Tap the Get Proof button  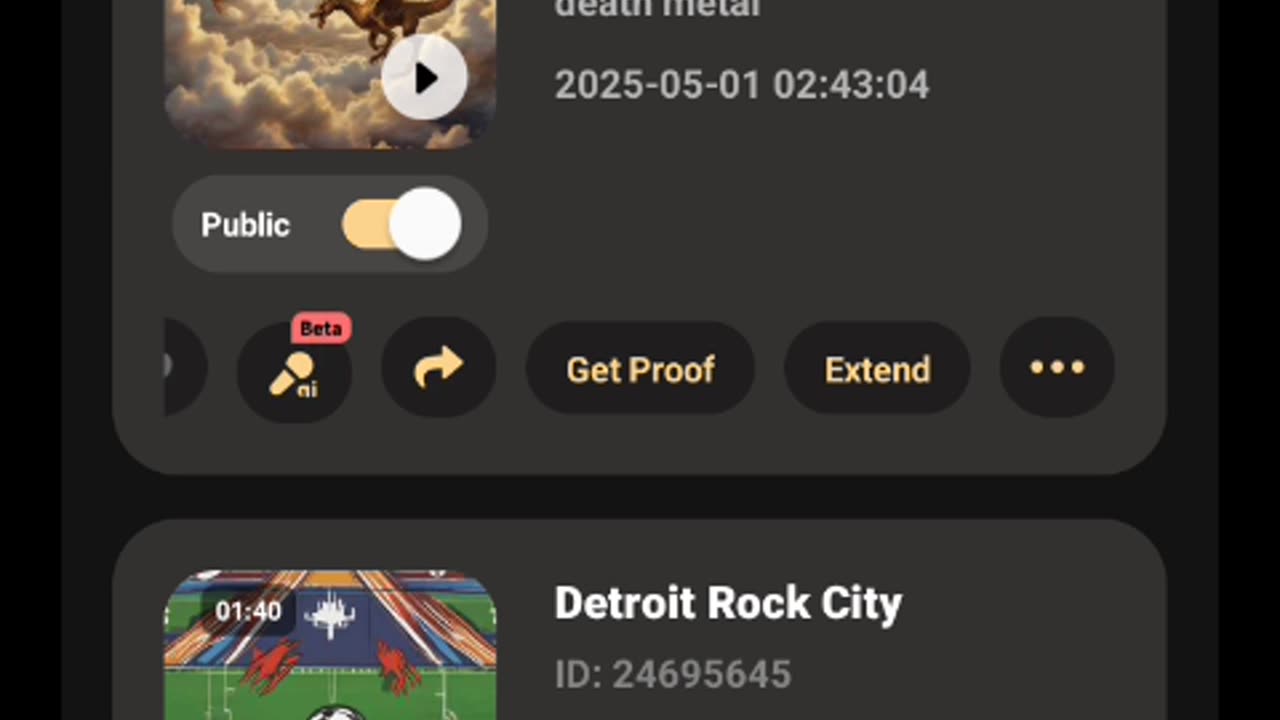(640, 369)
